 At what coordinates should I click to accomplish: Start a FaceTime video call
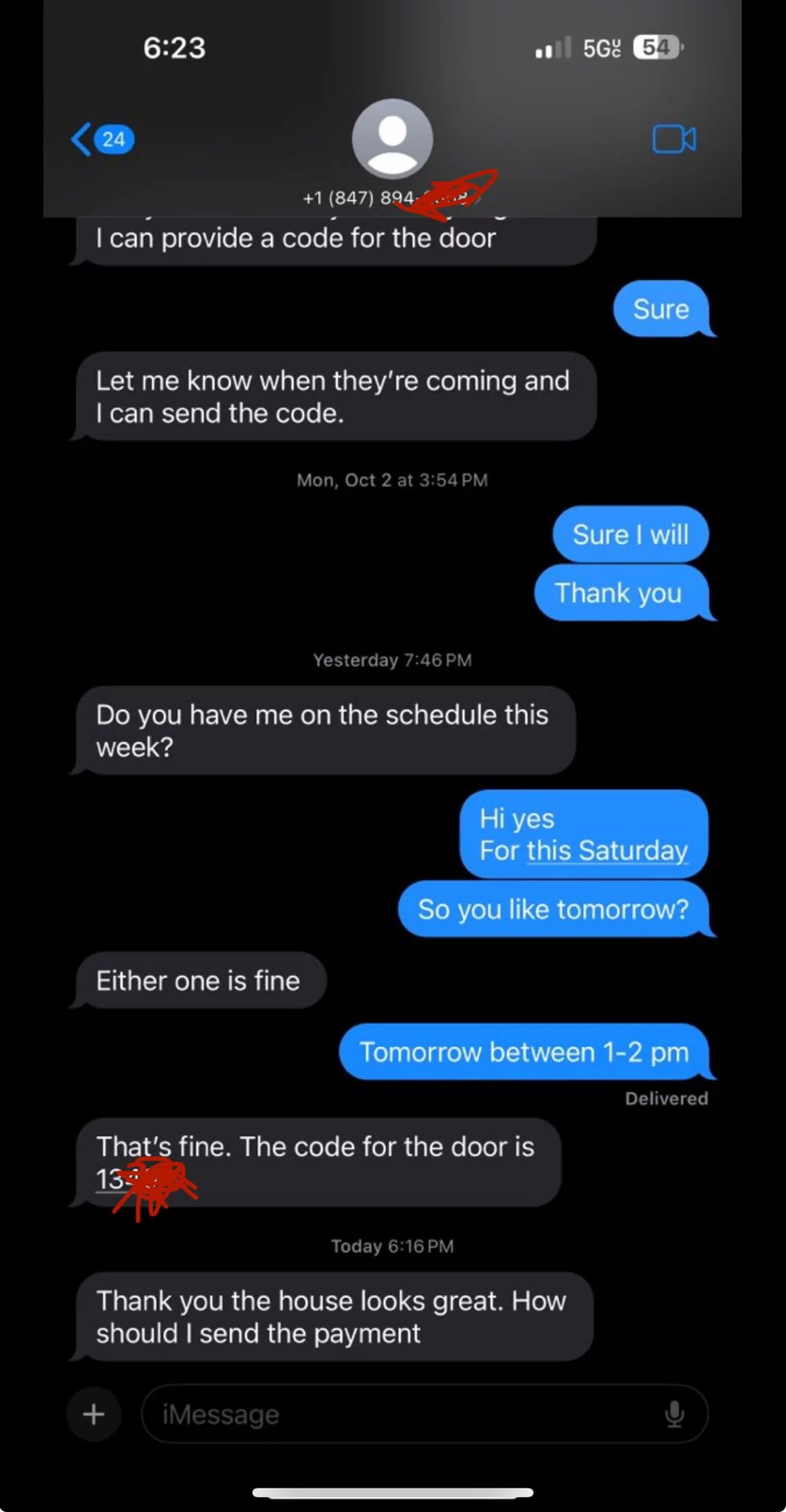(674, 139)
